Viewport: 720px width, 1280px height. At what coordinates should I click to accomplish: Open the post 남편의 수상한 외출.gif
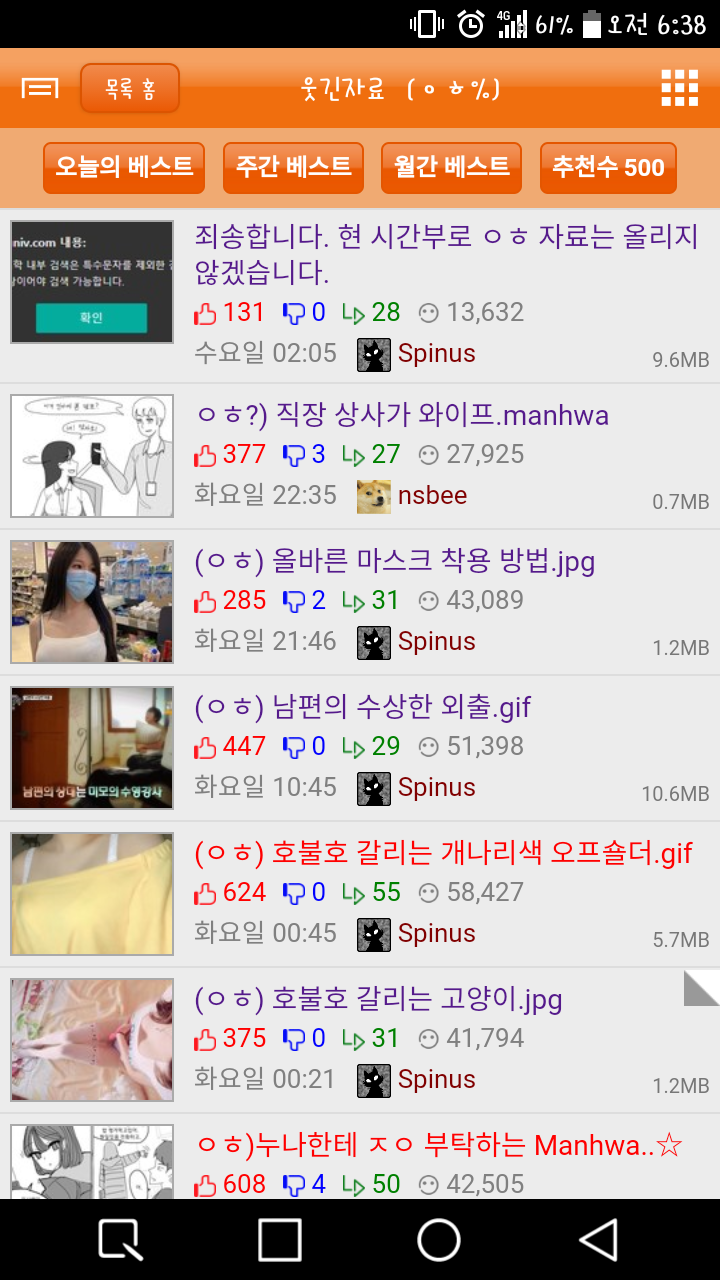(x=363, y=707)
